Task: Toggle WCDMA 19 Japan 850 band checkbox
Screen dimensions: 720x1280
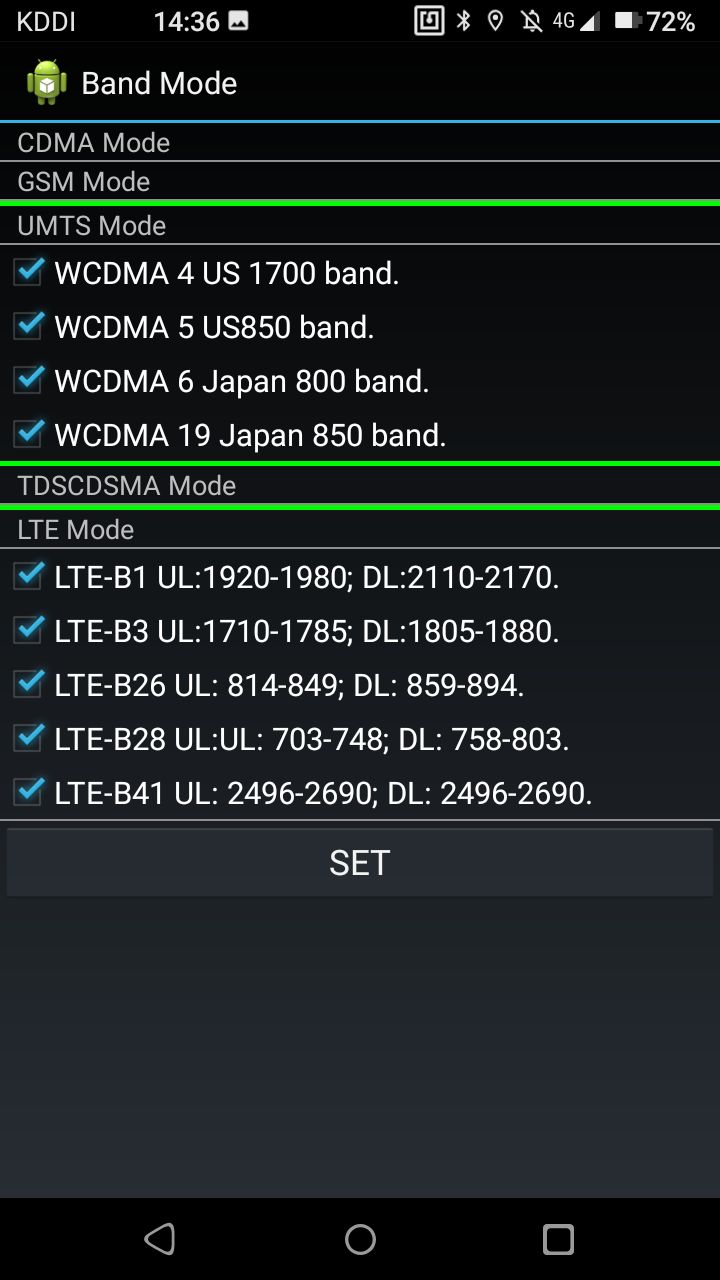Action: (29, 434)
